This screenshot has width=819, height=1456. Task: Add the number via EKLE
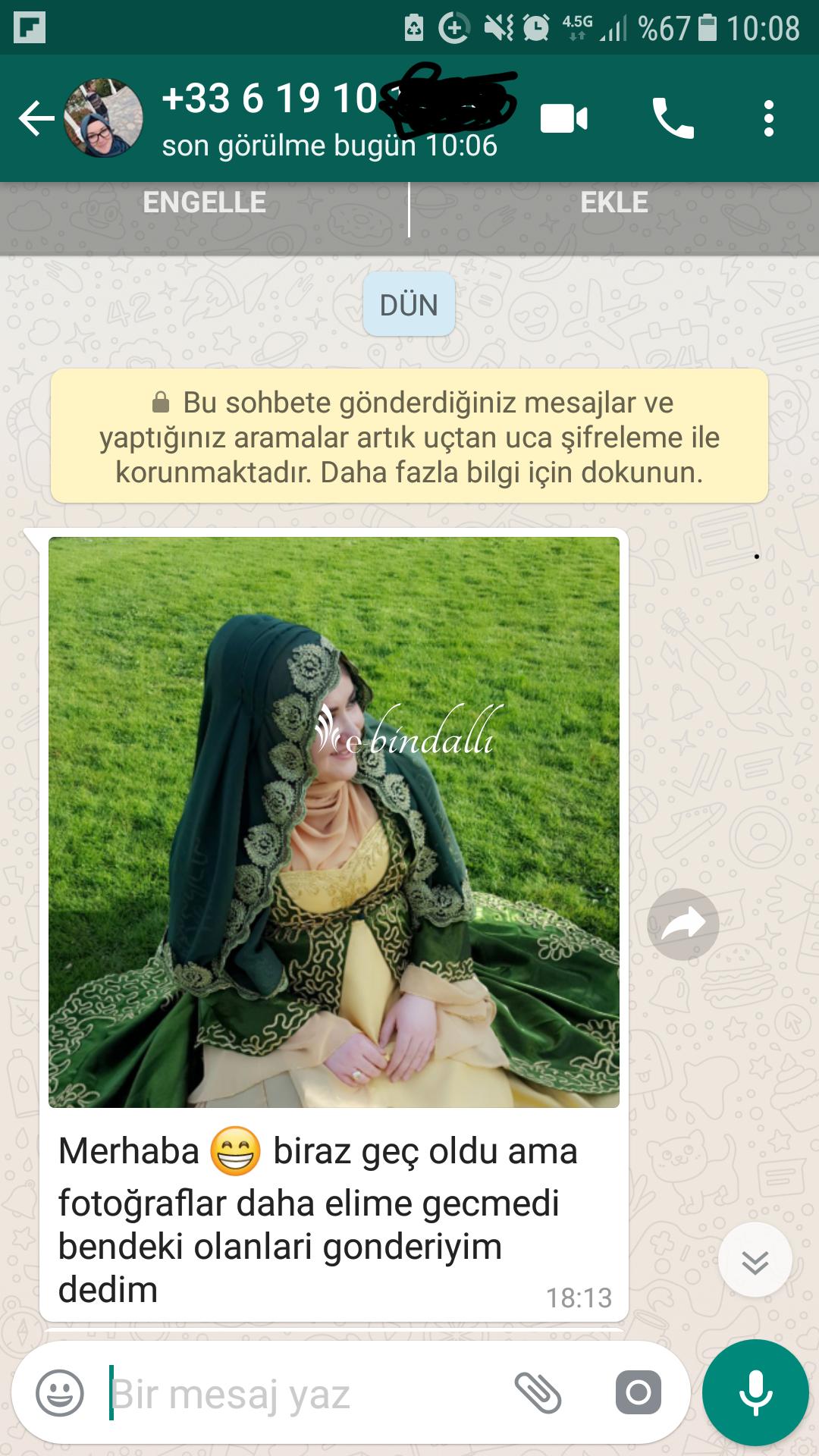614,202
